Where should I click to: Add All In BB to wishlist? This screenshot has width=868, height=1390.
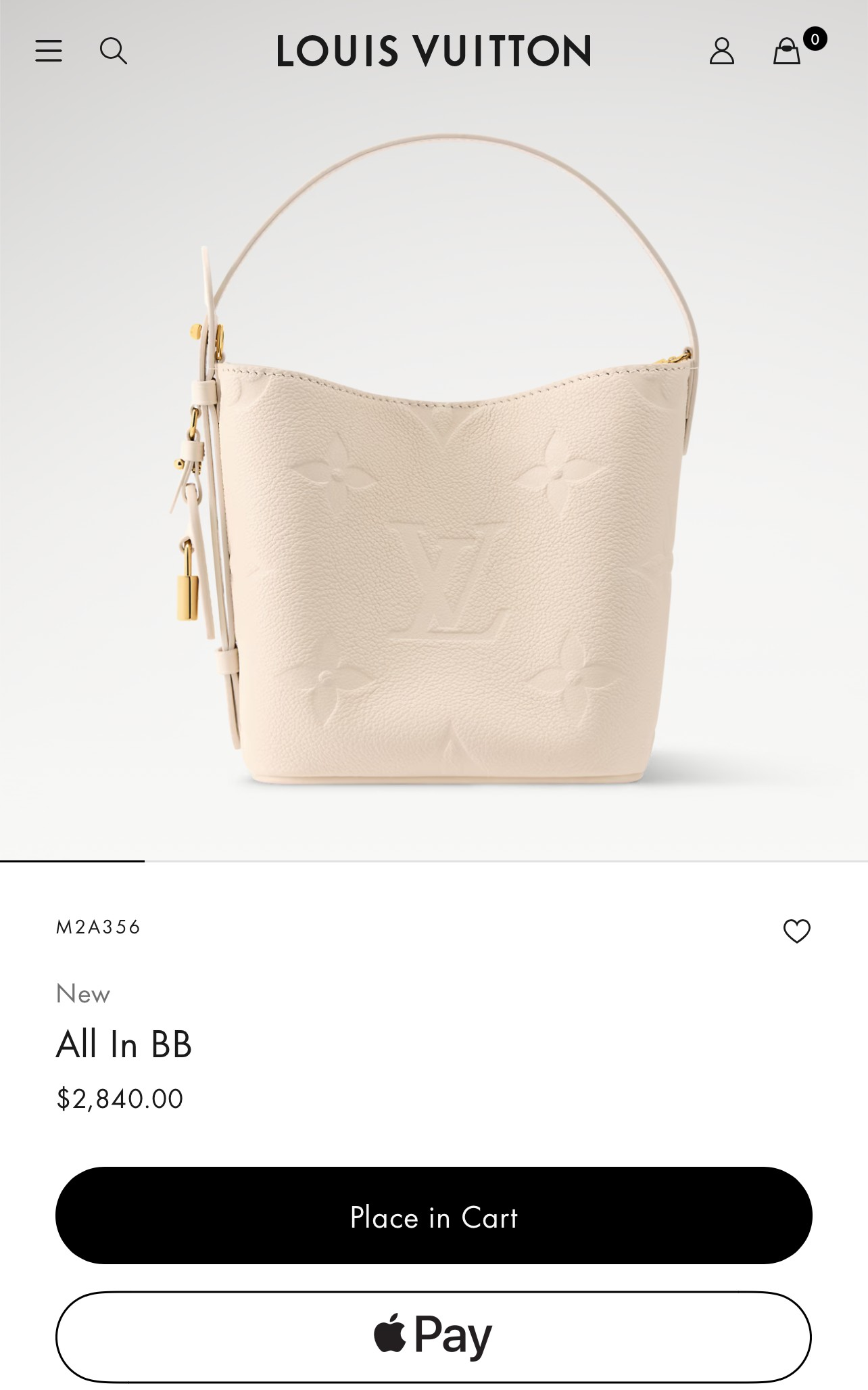(797, 931)
